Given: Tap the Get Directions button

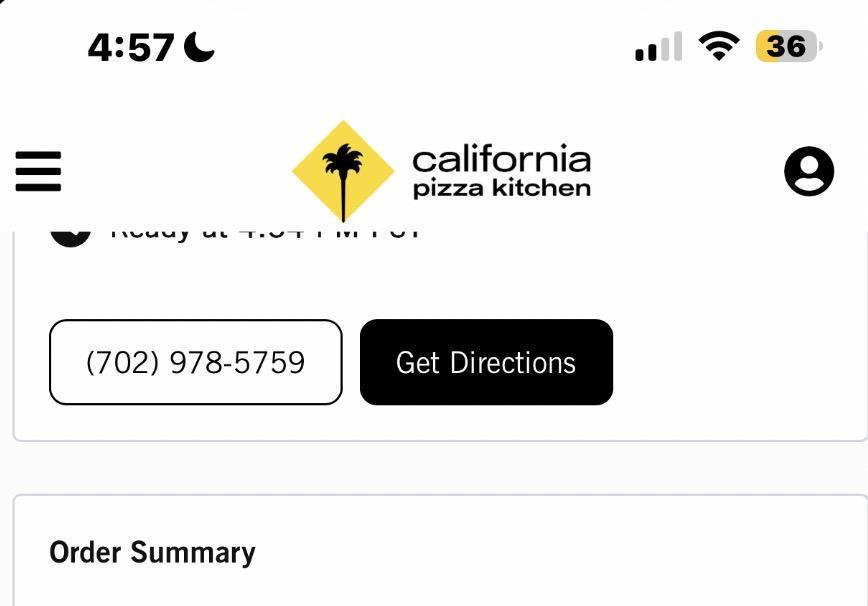Looking at the screenshot, I should point(486,362).
